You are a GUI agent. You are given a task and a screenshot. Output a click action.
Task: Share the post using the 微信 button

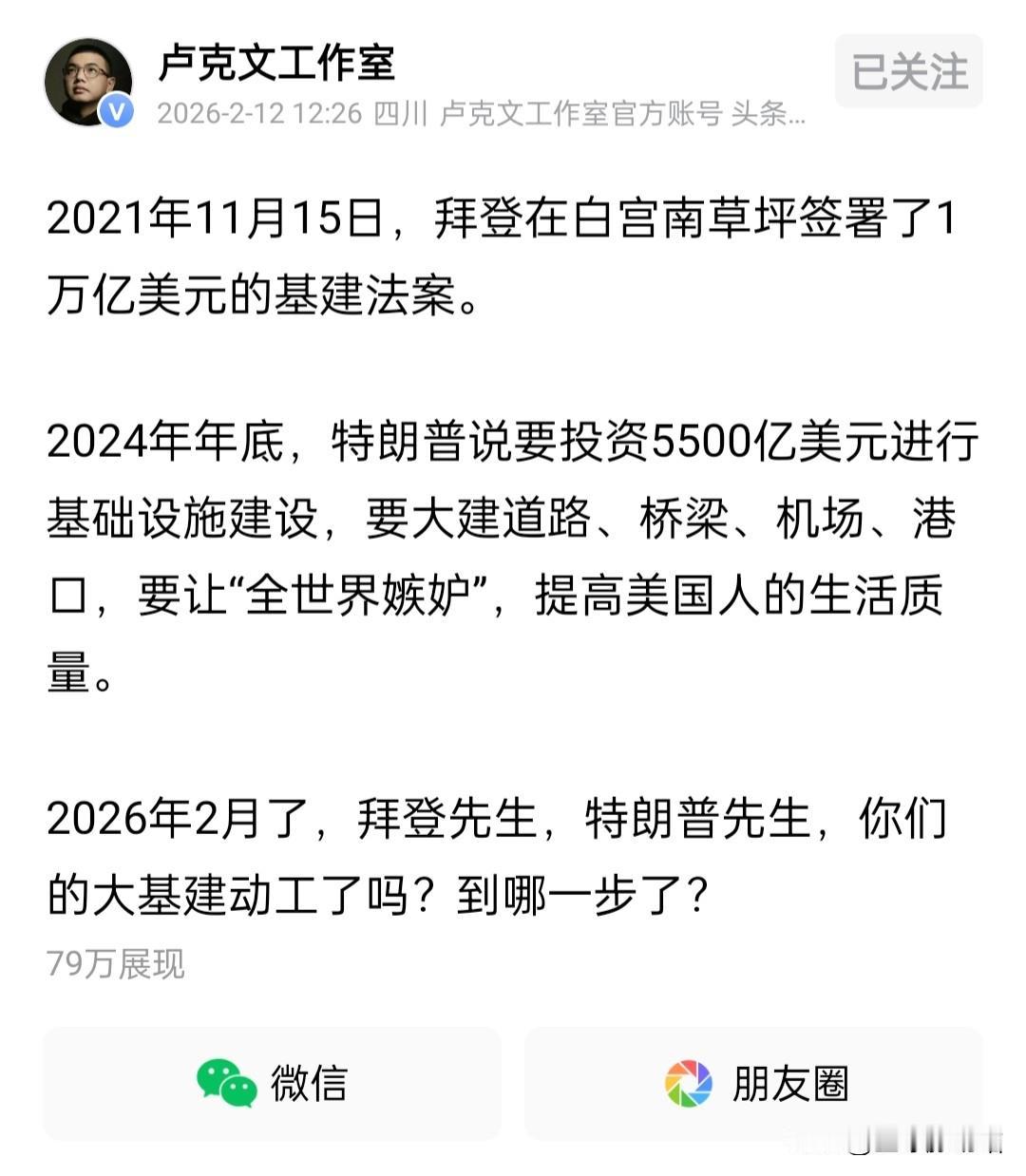click(x=273, y=1081)
